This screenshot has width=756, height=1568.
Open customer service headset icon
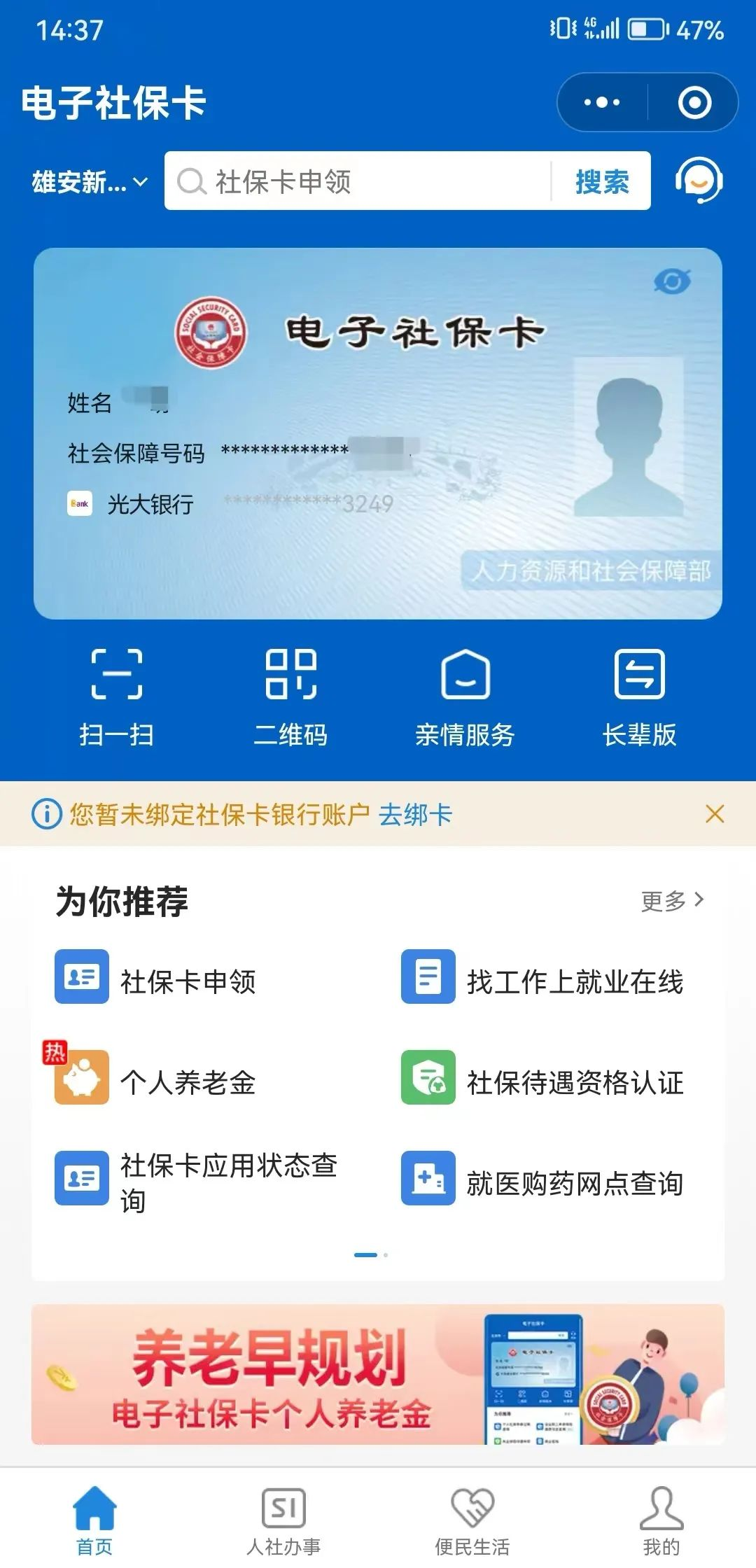point(698,181)
